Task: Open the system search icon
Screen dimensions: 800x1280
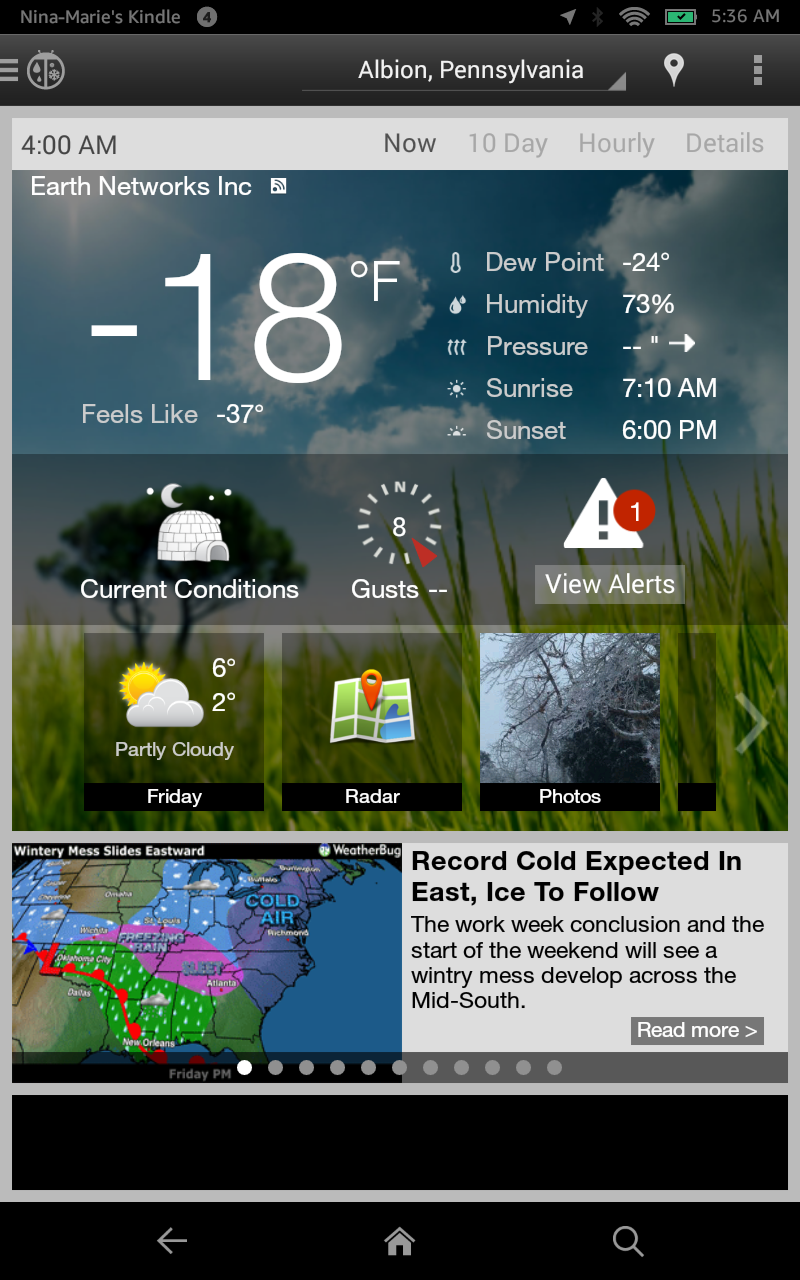Action: point(627,1241)
